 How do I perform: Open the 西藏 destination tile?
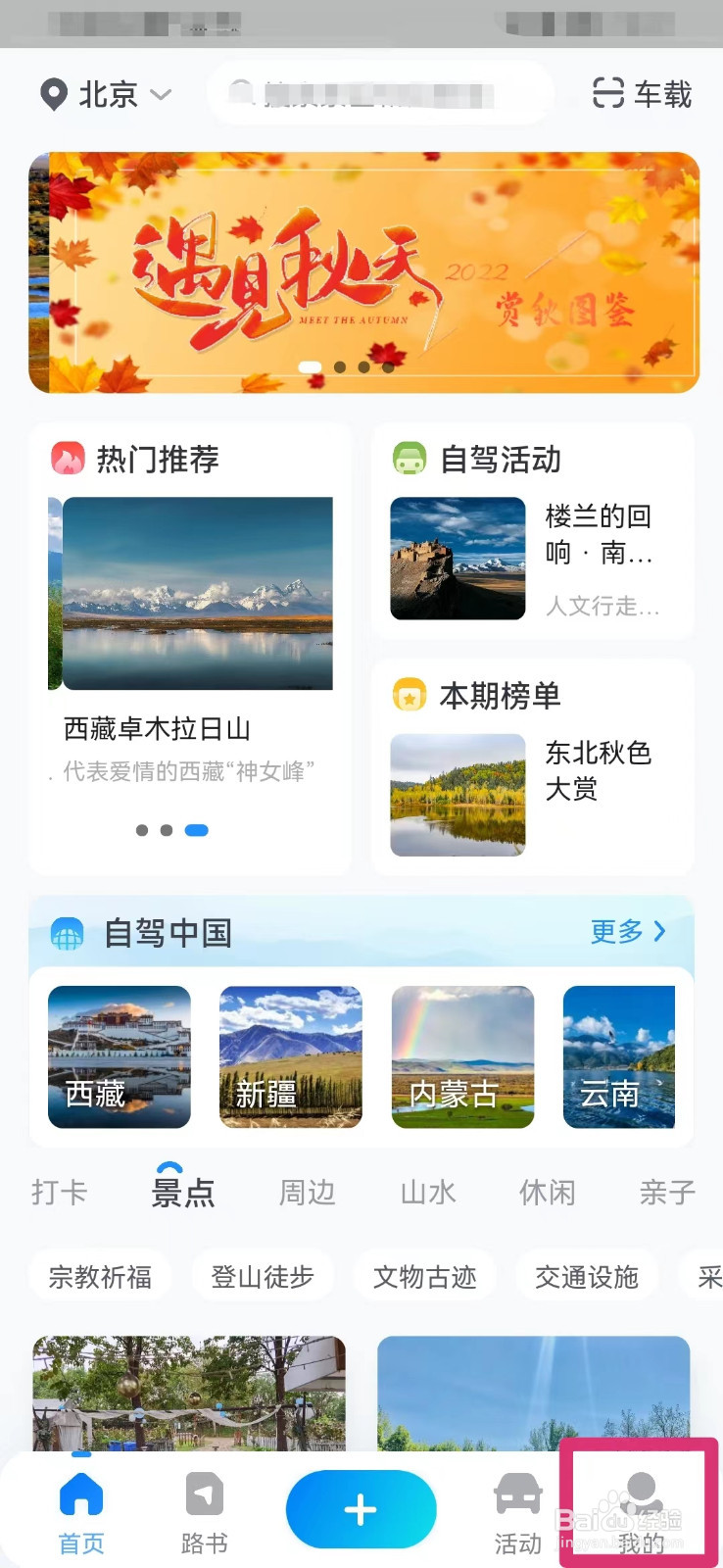click(120, 1056)
